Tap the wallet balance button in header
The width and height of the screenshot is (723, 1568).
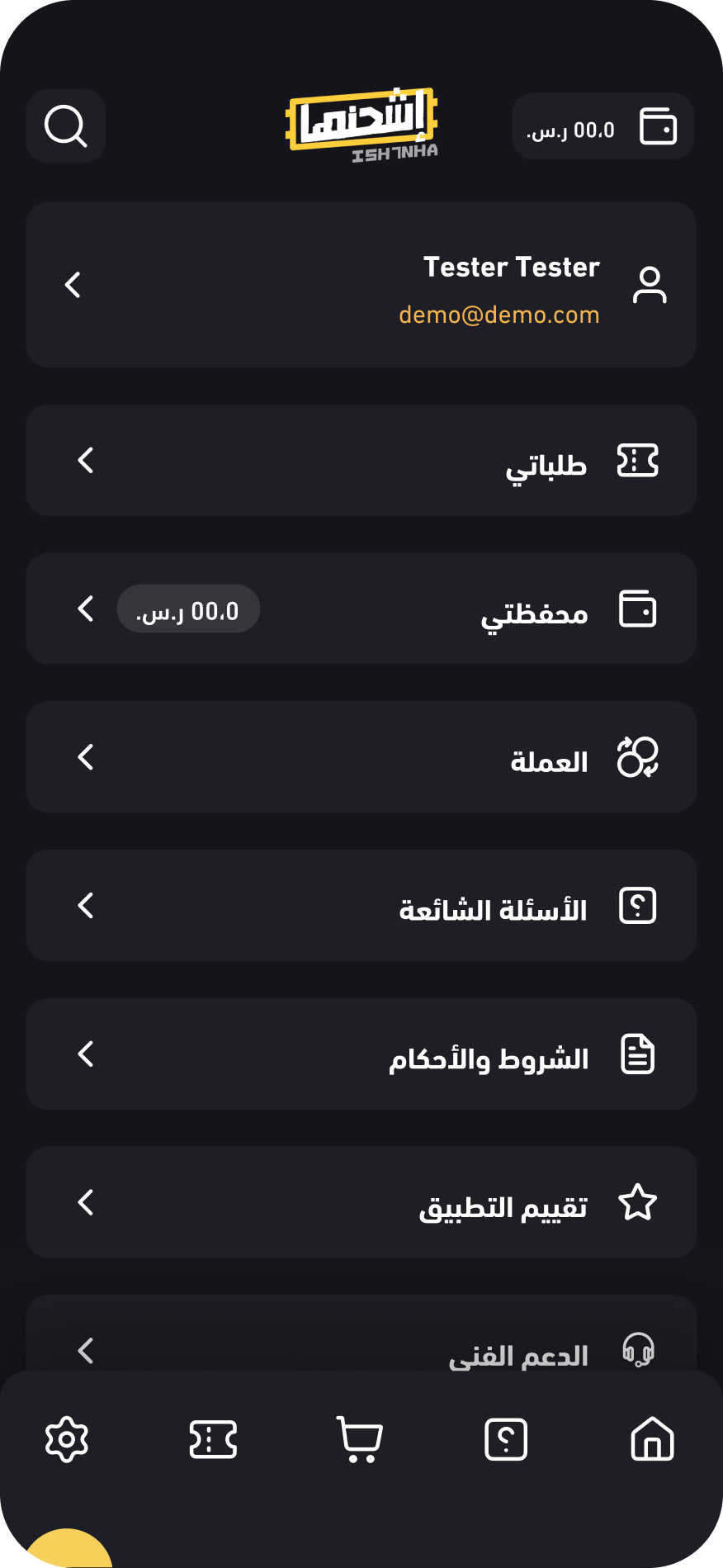(602, 127)
